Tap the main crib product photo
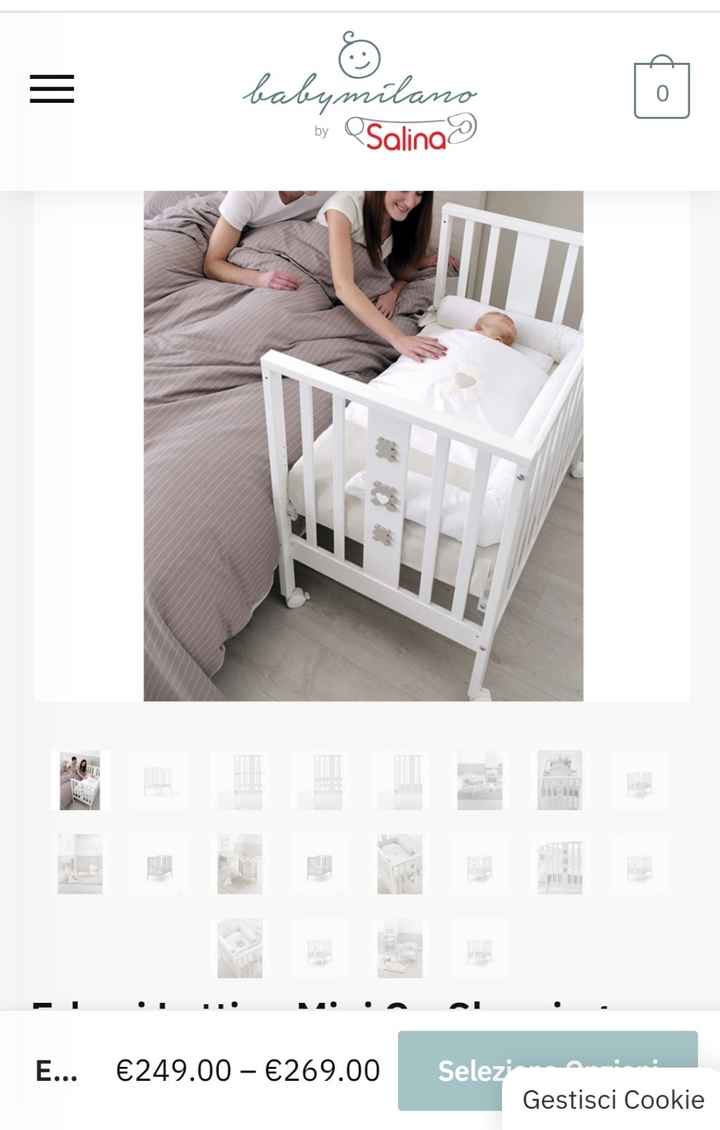The width and height of the screenshot is (720, 1130). [363, 445]
